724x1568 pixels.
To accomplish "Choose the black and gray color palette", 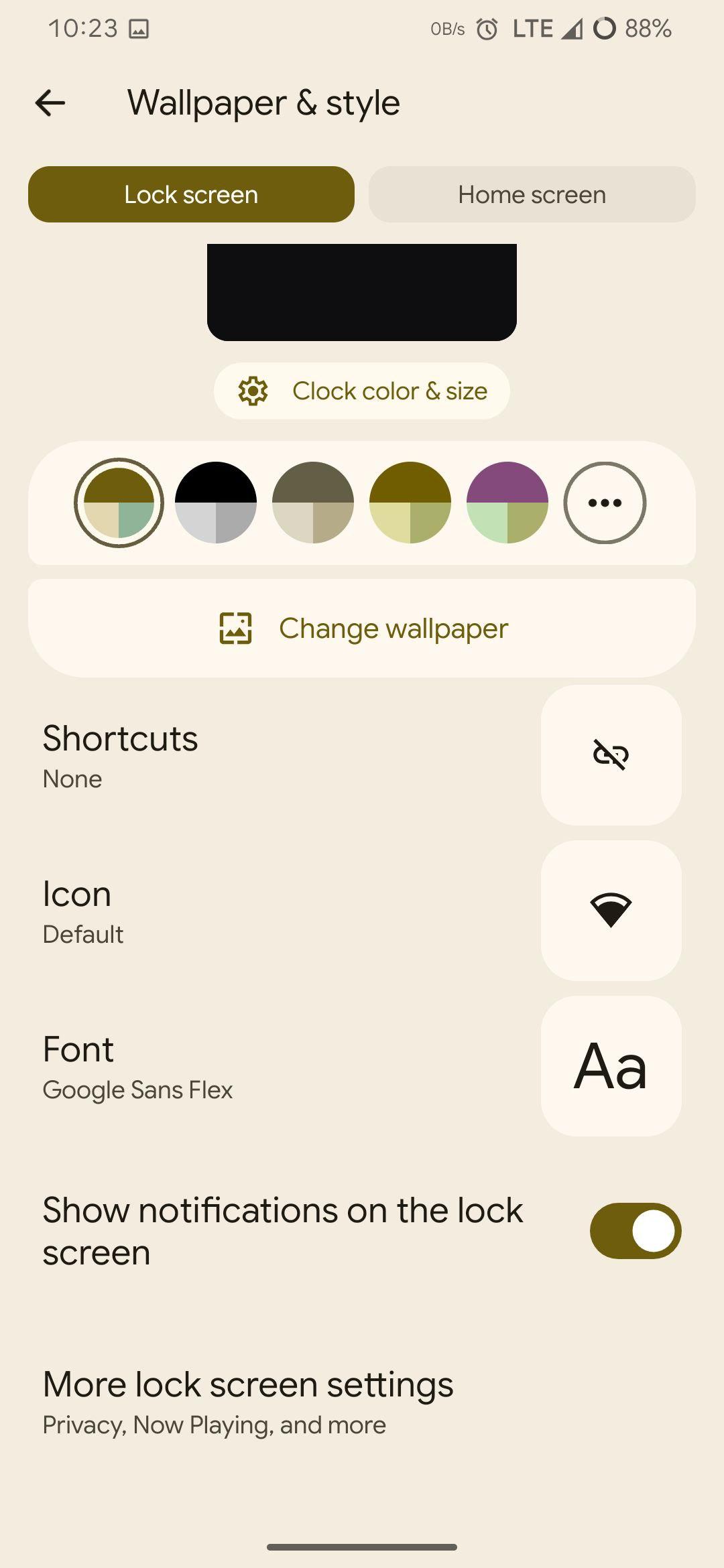I will click(x=216, y=503).
